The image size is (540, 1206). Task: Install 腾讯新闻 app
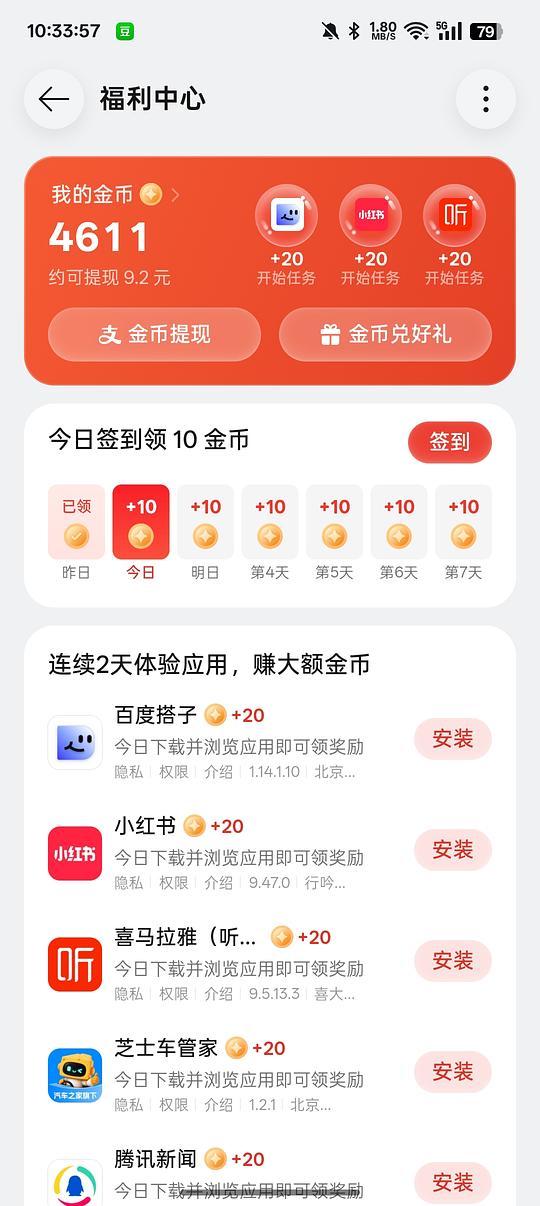coord(453,1183)
